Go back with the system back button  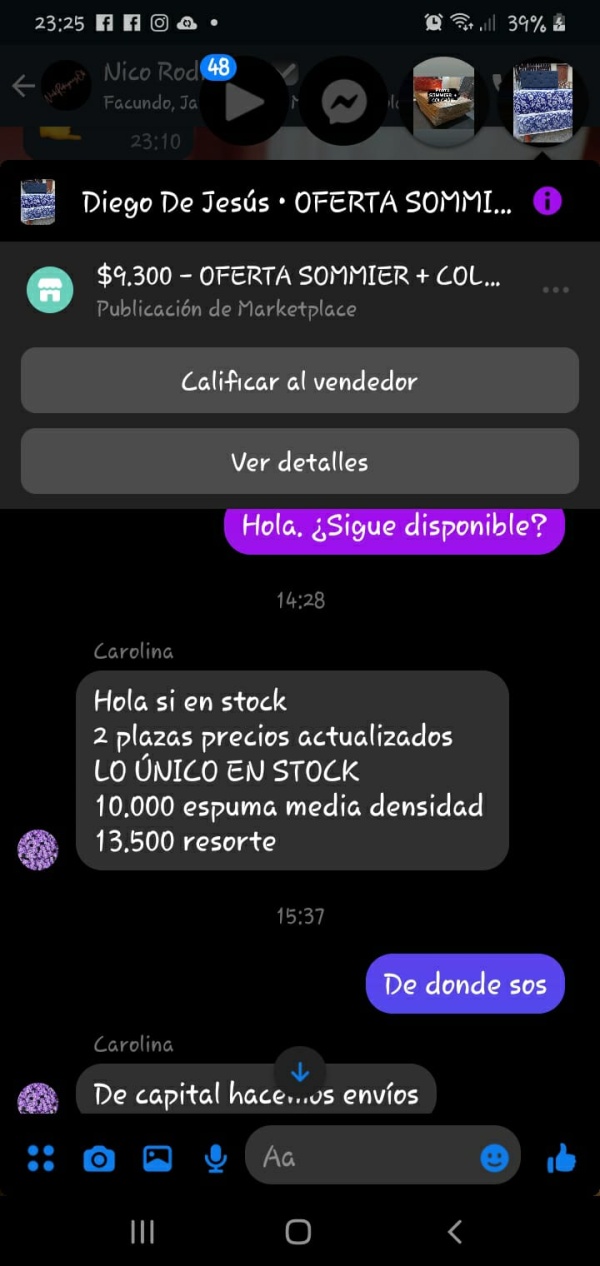pos(455,1231)
